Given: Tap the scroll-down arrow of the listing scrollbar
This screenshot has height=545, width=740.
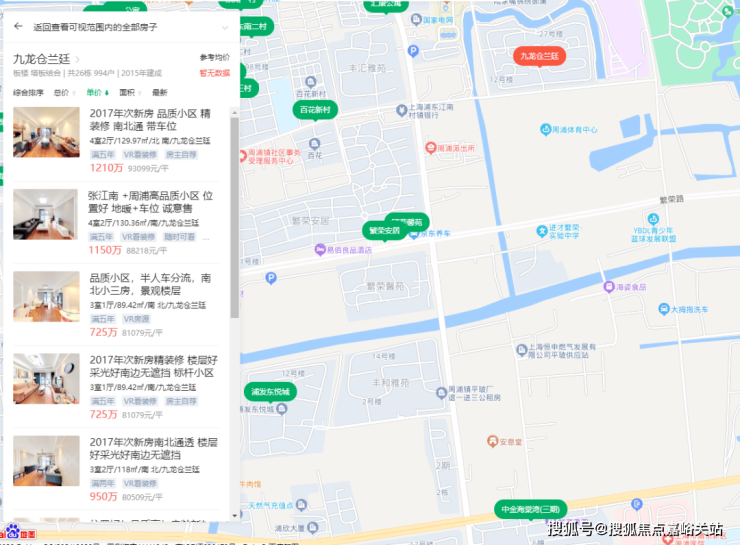Looking at the screenshot, I should [x=235, y=514].
